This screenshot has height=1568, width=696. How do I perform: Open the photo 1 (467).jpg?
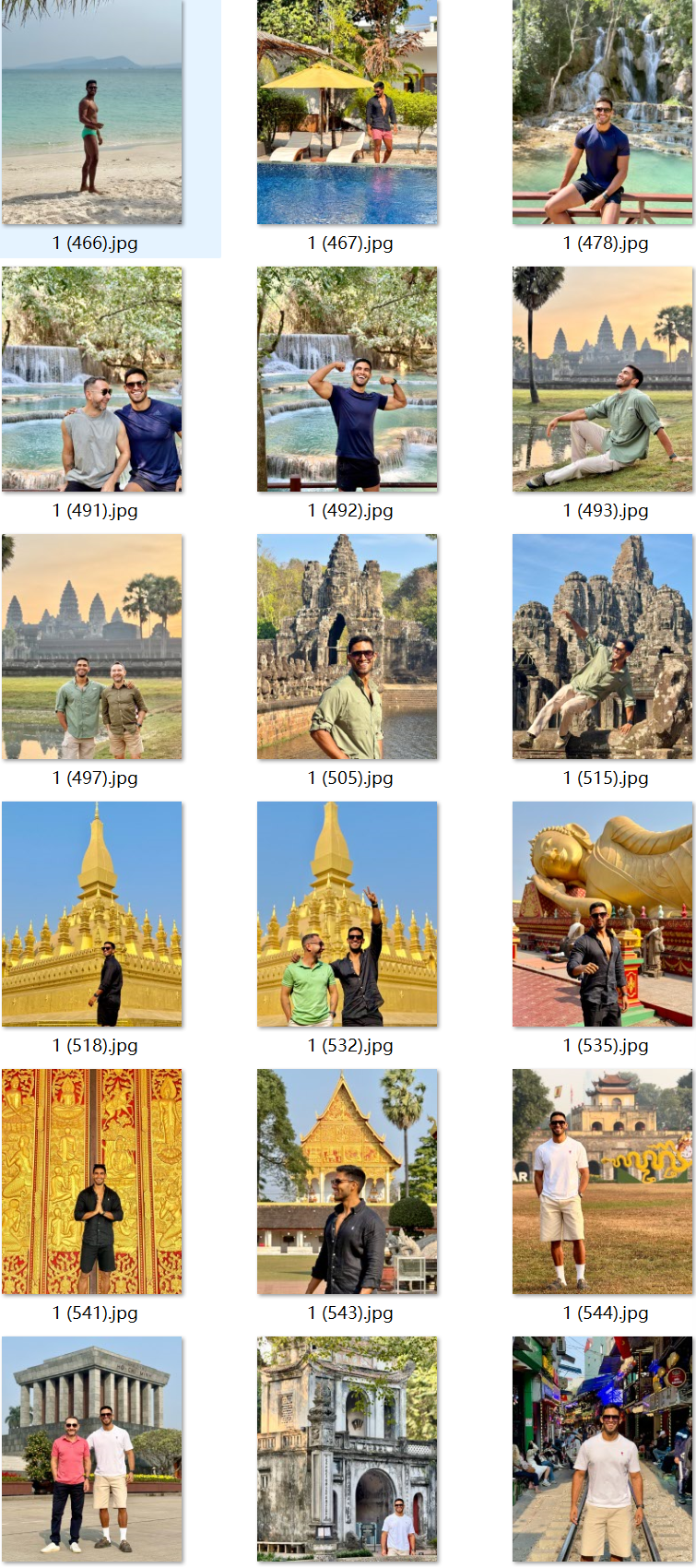click(348, 113)
